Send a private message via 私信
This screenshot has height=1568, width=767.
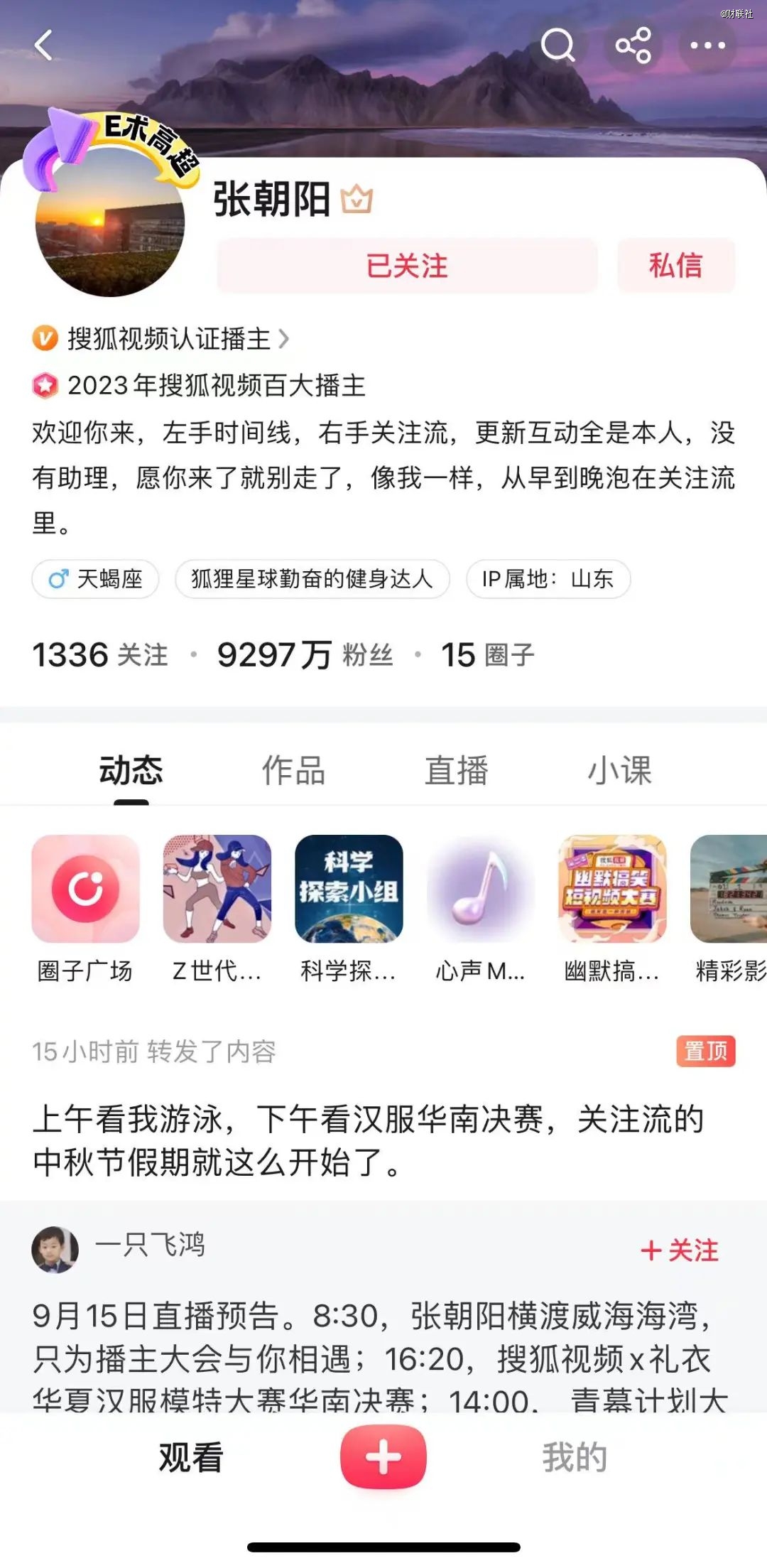coord(675,266)
